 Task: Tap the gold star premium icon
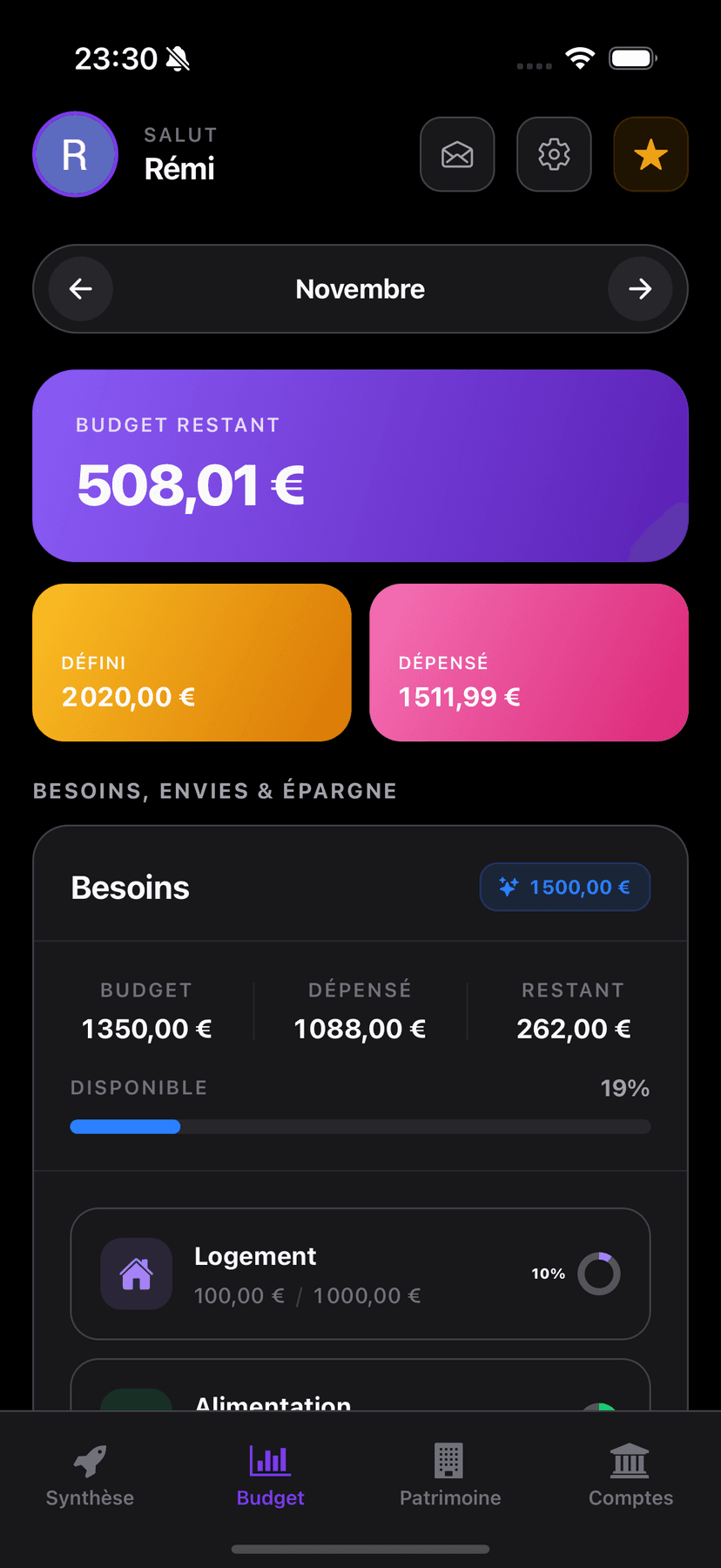click(650, 154)
